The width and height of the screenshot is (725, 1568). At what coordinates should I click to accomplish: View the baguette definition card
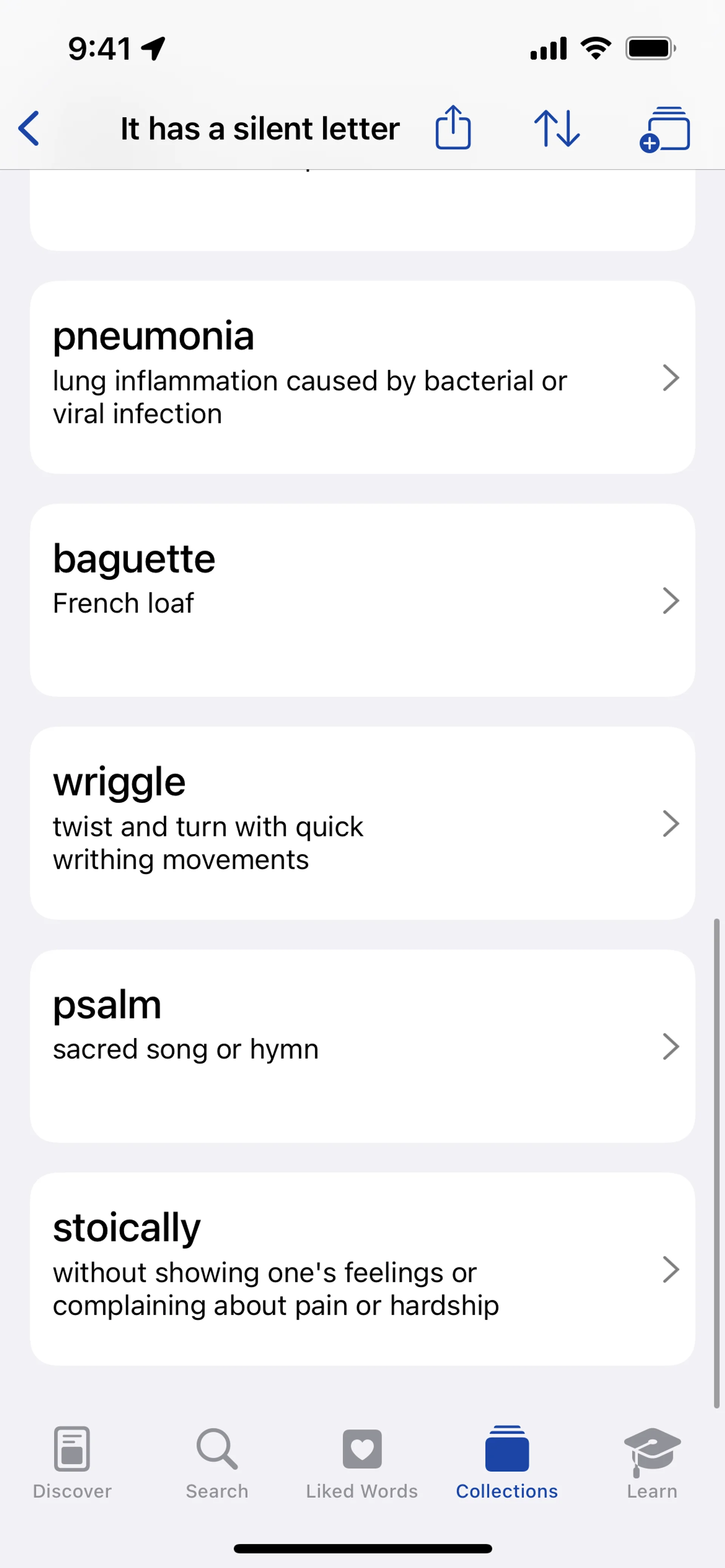362,600
